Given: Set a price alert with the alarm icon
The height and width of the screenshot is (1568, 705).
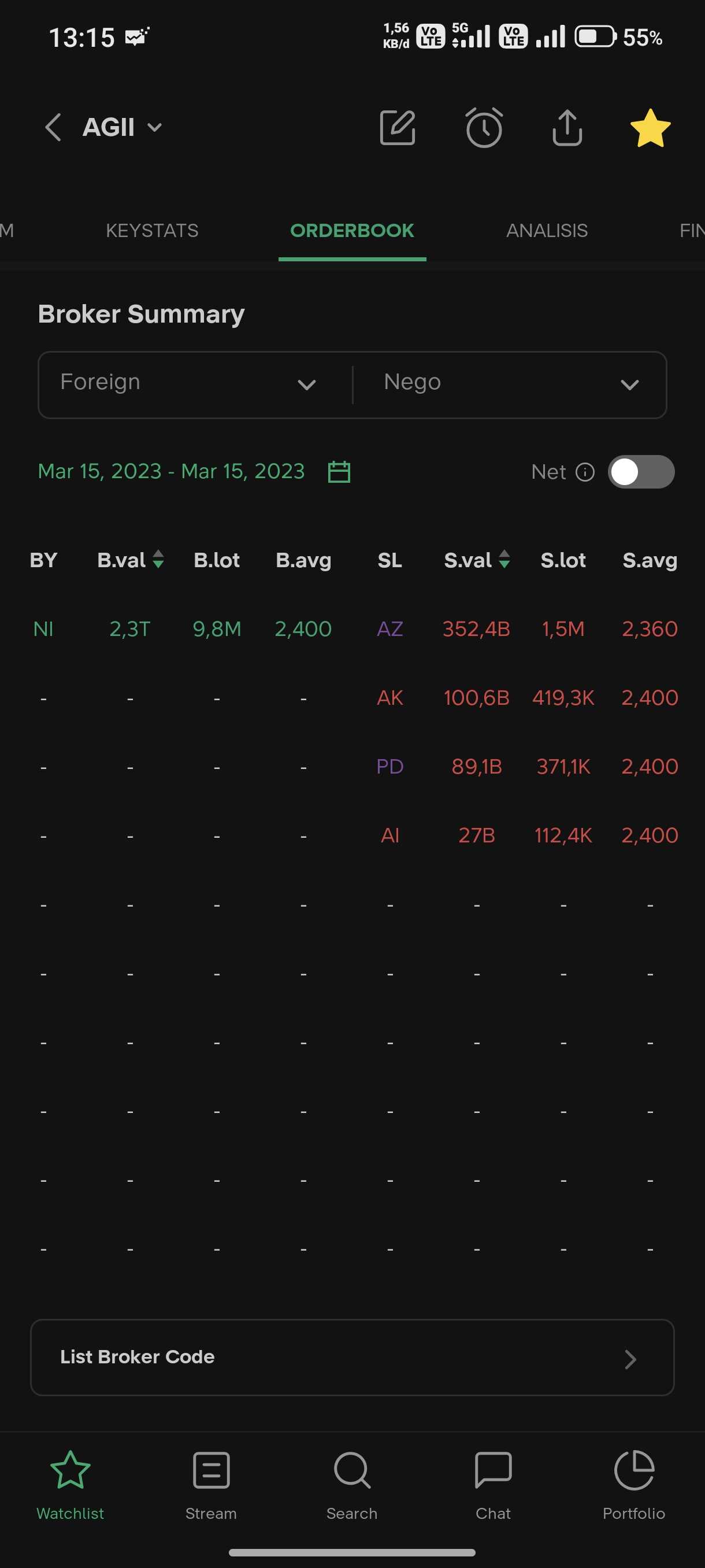Looking at the screenshot, I should (x=484, y=127).
